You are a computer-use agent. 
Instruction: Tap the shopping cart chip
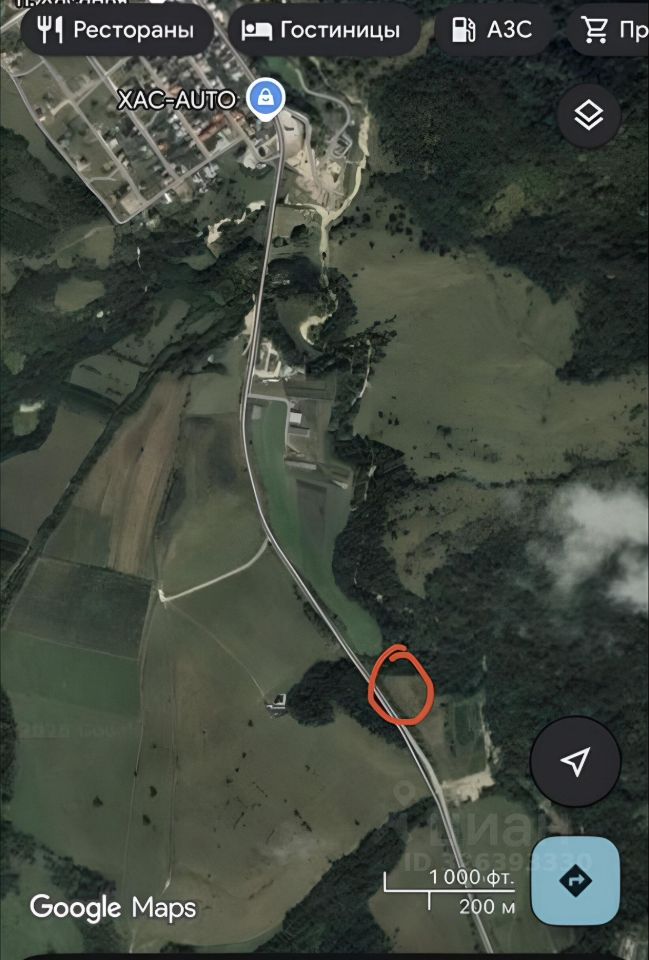612,30
